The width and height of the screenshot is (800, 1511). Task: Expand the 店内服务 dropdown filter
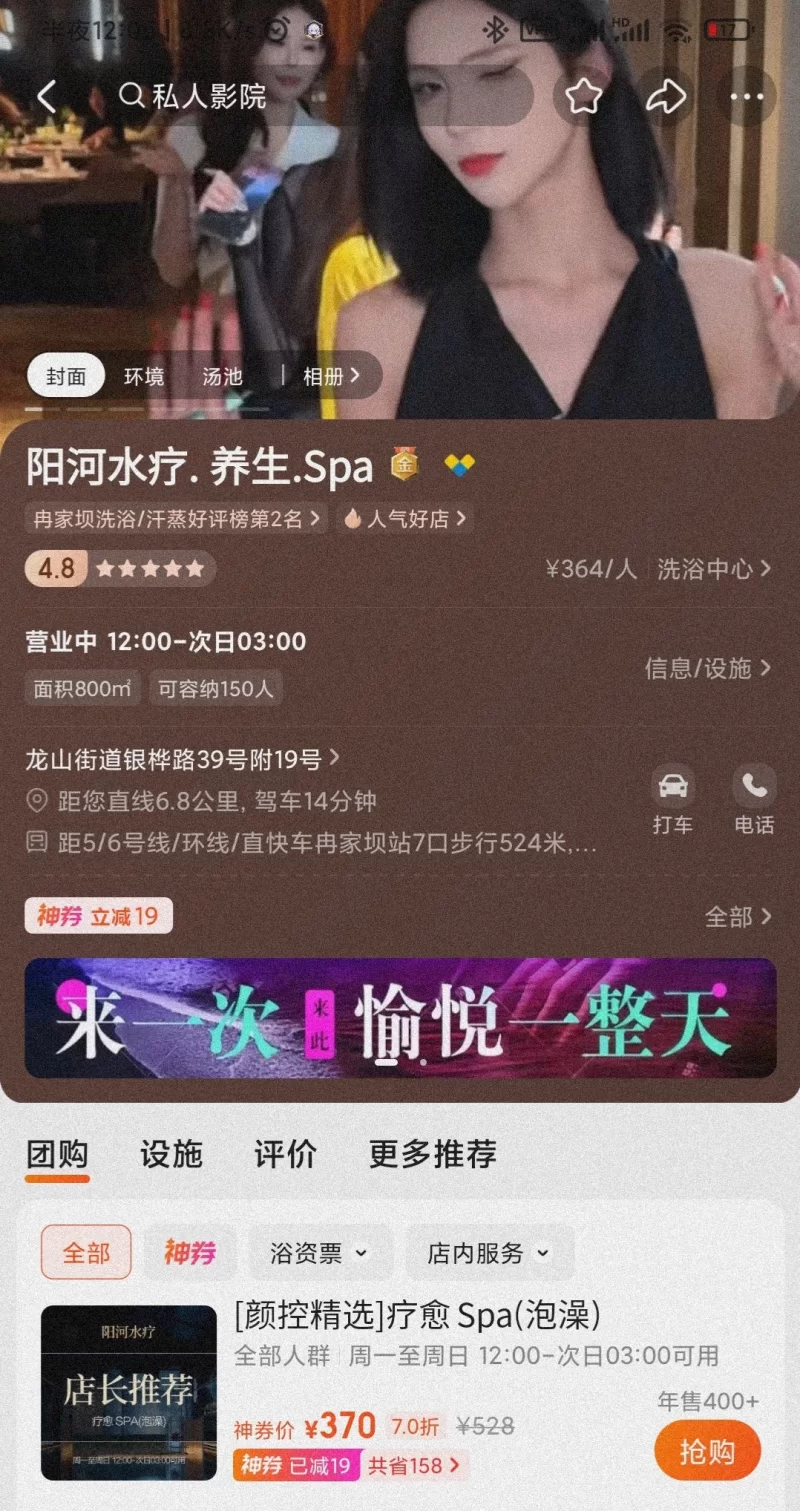[489, 1253]
